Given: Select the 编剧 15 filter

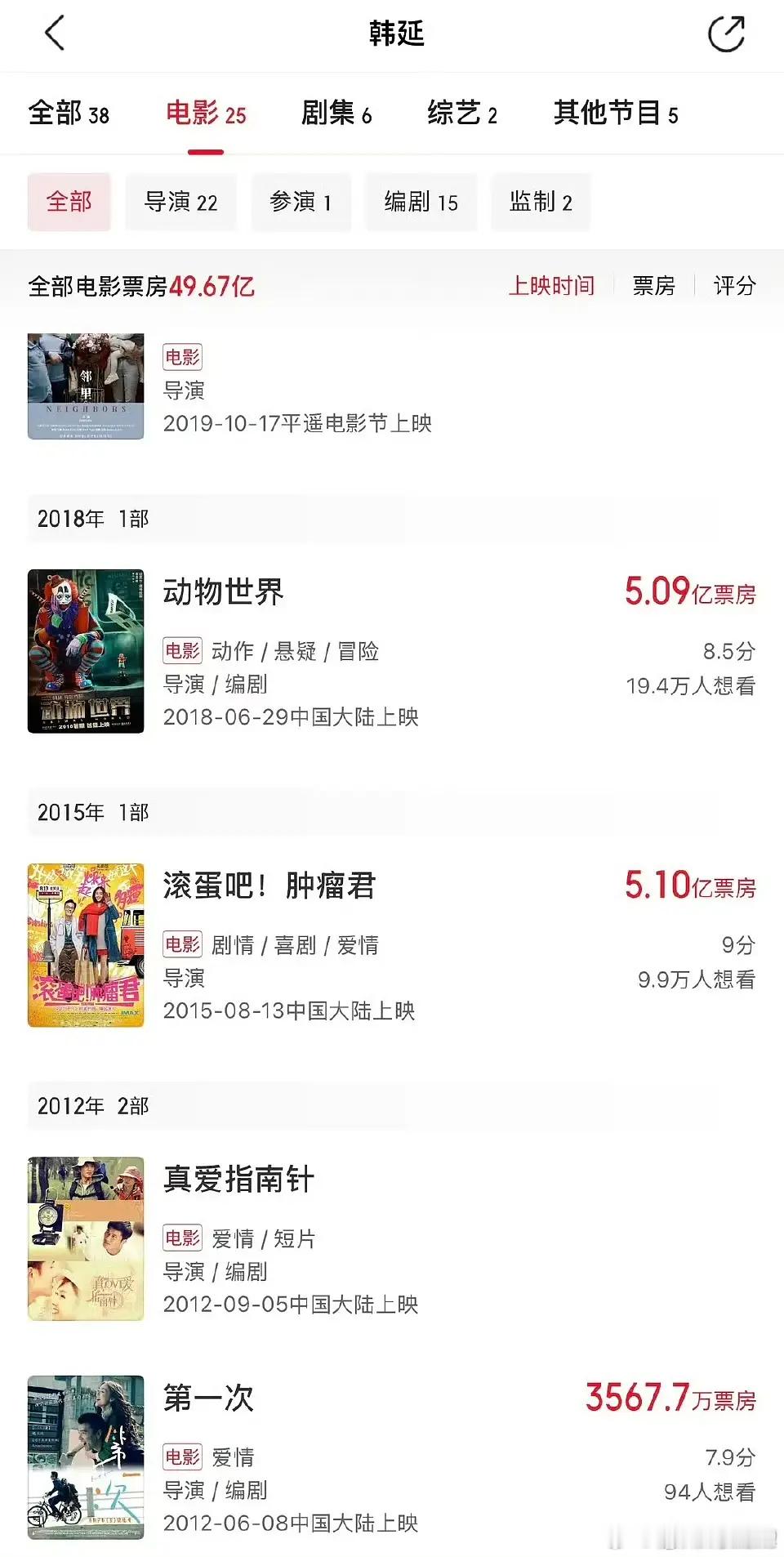Looking at the screenshot, I should coord(421,202).
